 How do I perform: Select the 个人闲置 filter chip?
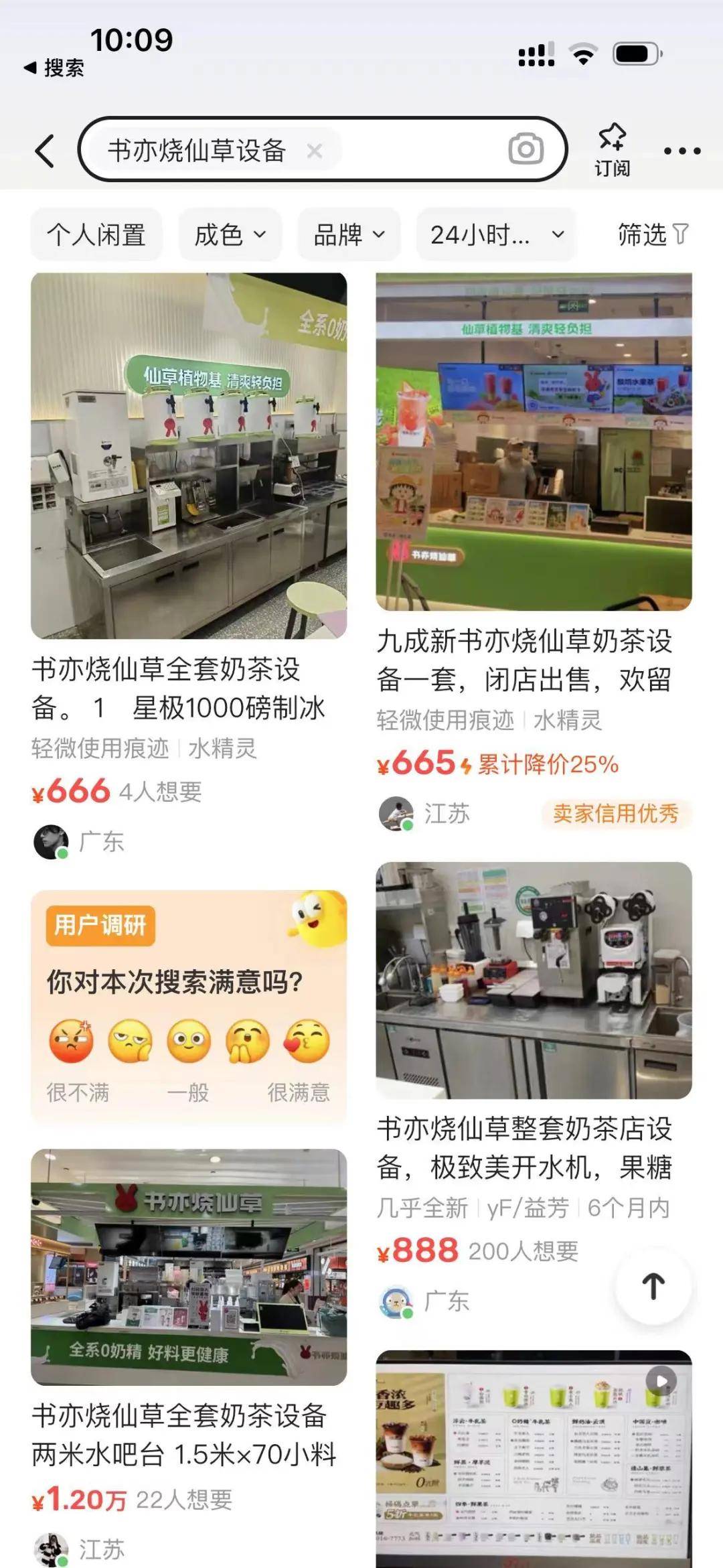96,234
